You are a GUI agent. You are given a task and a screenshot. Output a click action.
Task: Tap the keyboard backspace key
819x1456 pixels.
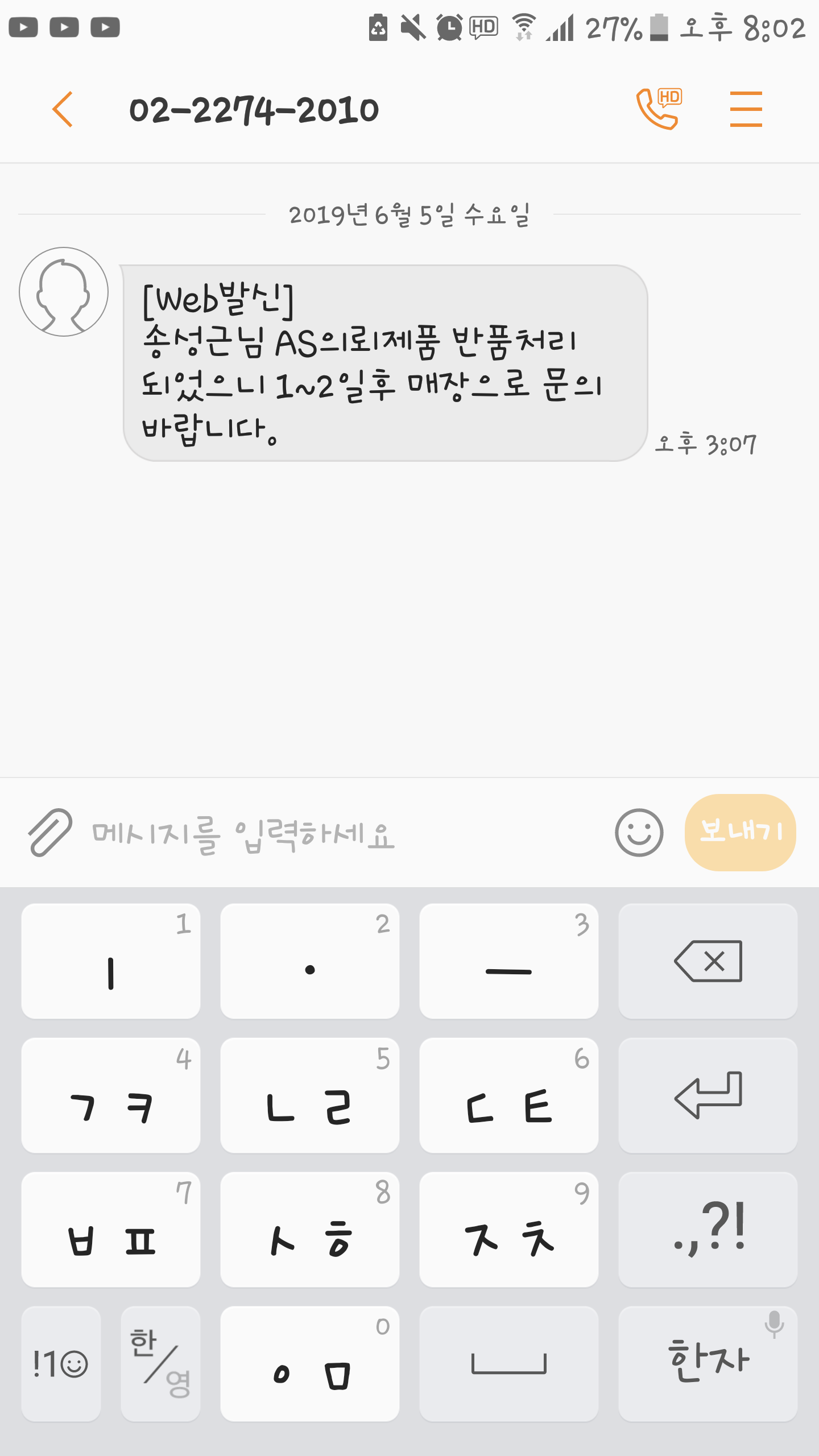[708, 961]
